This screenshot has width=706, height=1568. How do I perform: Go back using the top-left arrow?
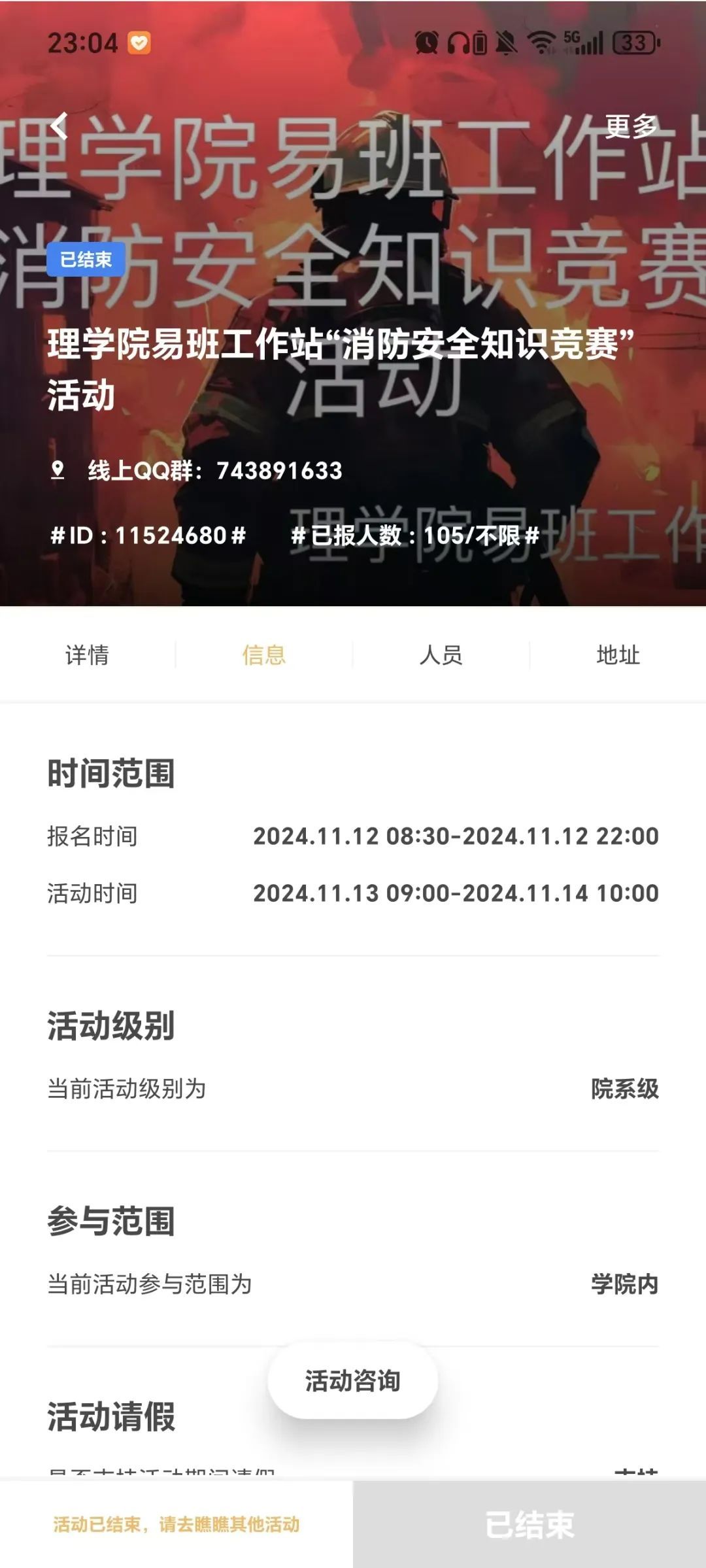click(x=59, y=126)
